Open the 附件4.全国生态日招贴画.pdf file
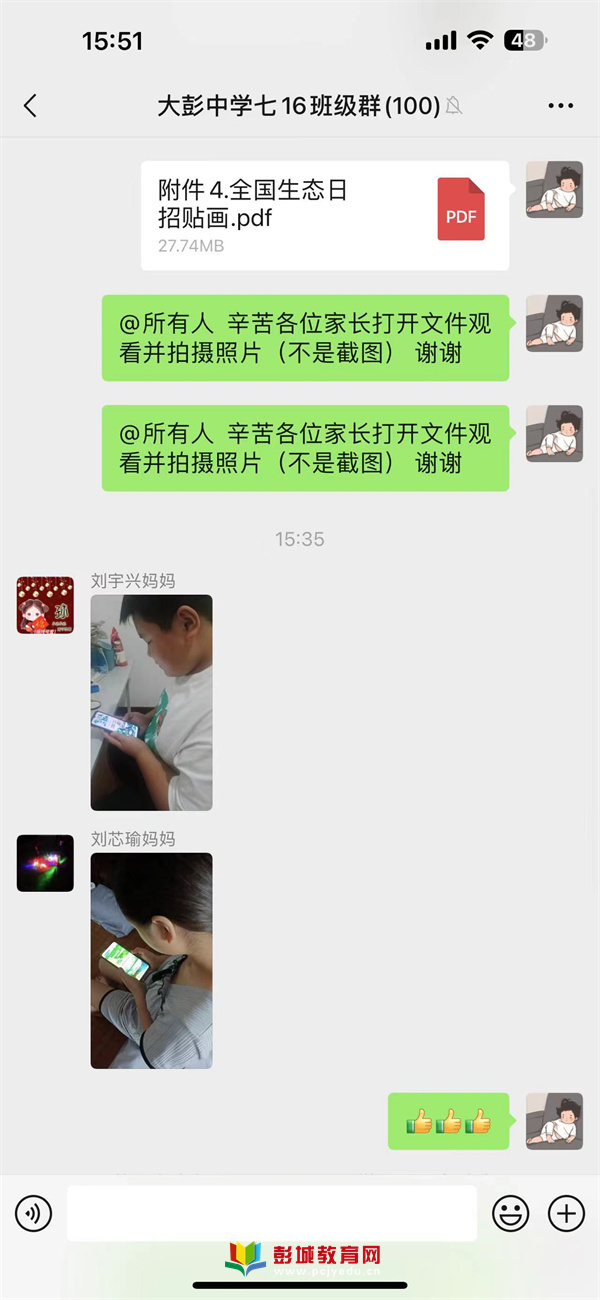 click(x=325, y=215)
